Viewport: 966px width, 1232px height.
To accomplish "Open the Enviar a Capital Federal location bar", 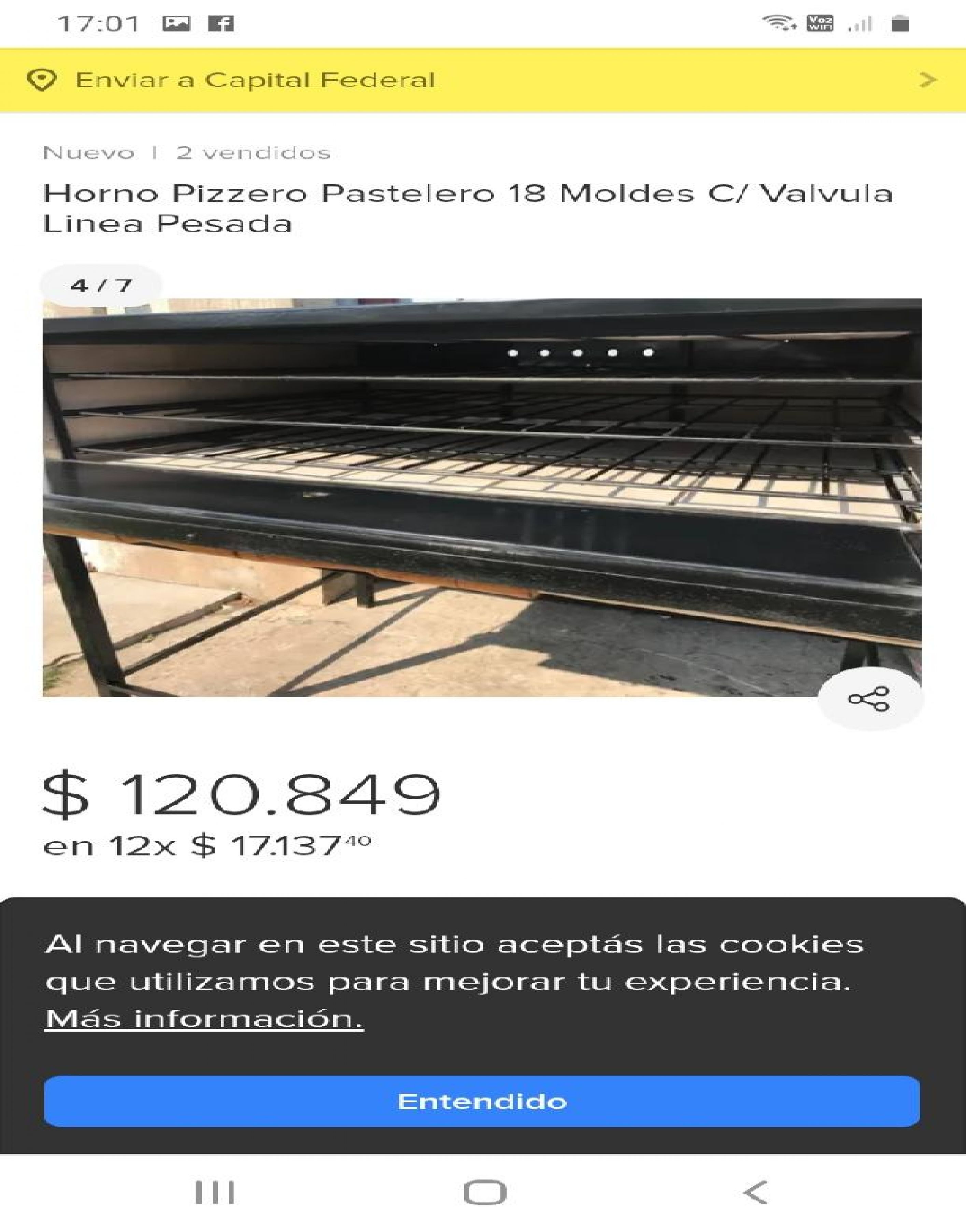I will [x=482, y=80].
